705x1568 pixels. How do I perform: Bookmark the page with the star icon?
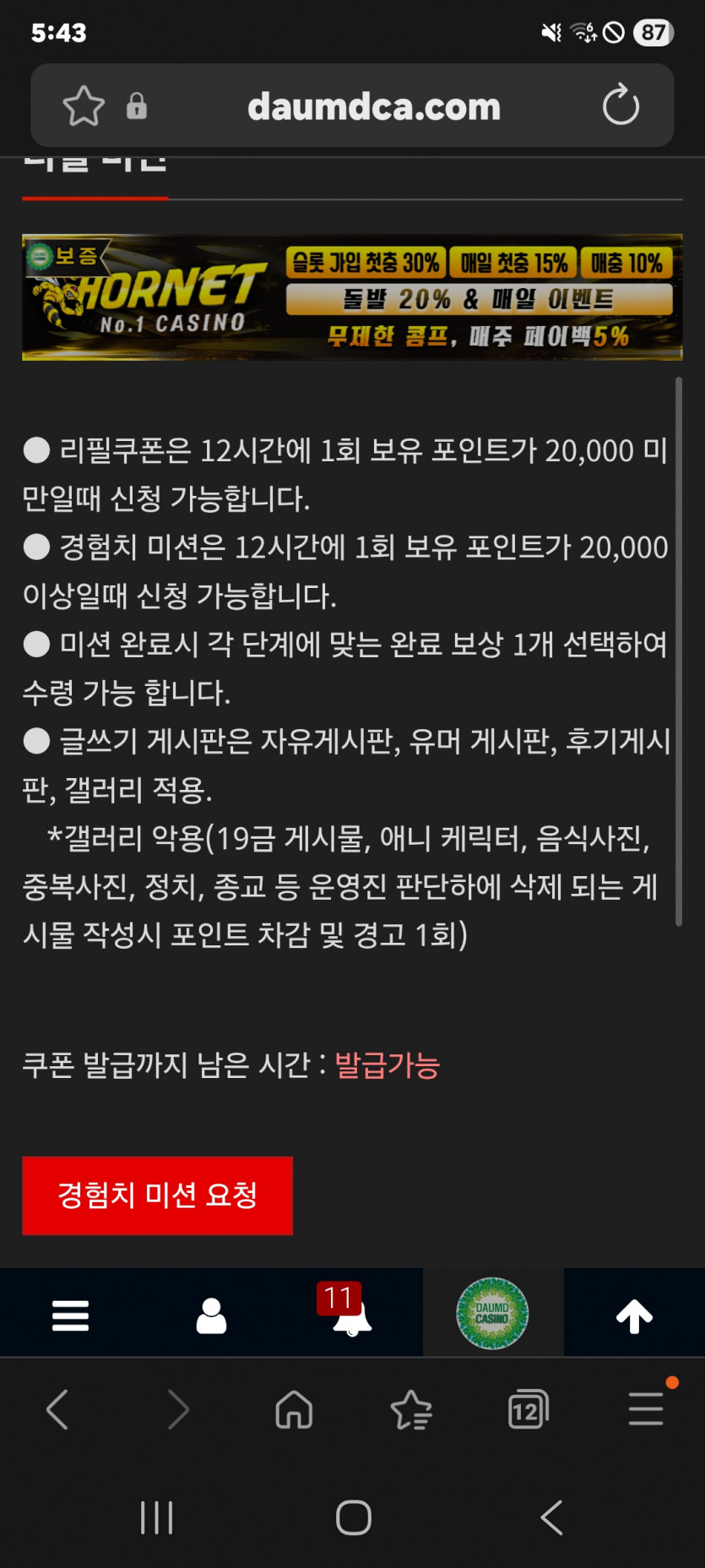tap(82, 106)
